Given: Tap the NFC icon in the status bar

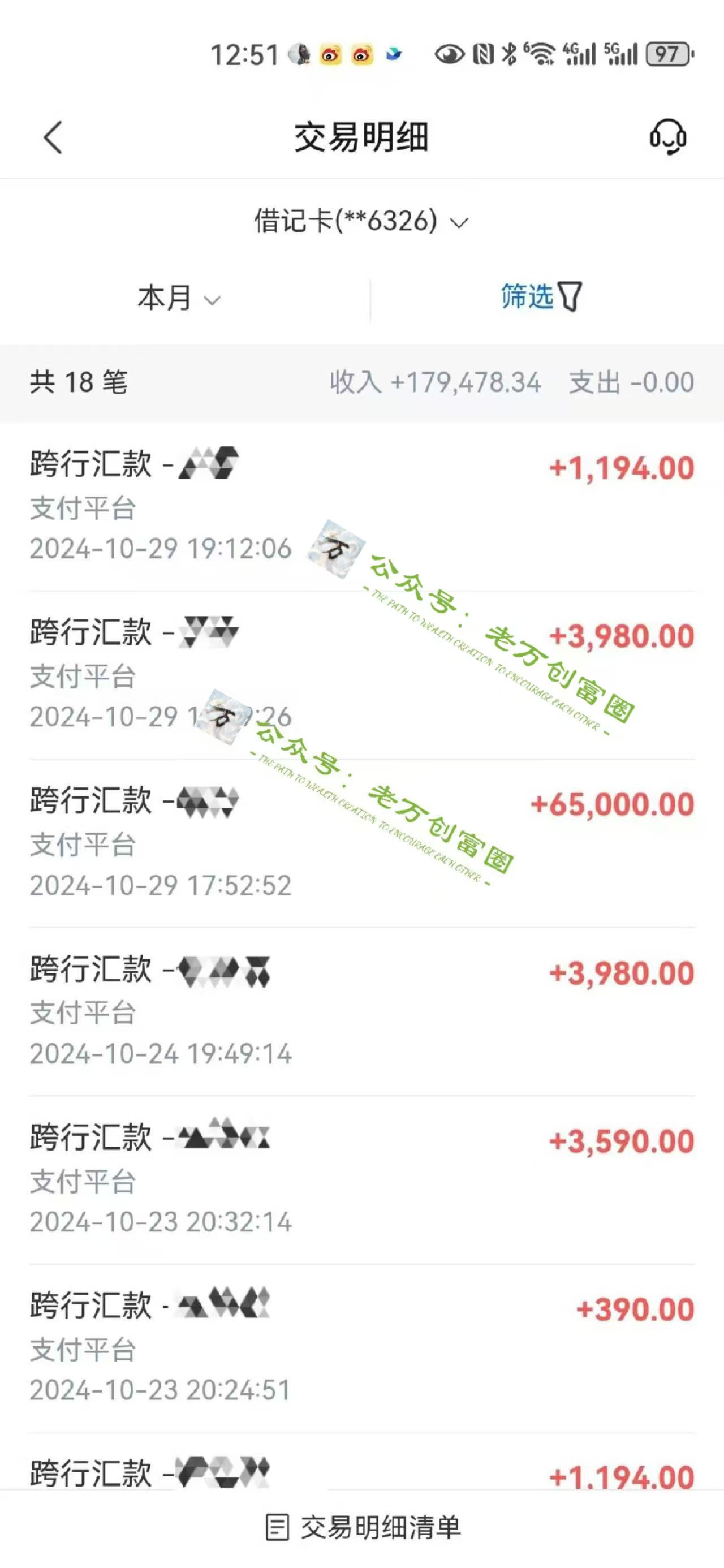Looking at the screenshot, I should (x=484, y=54).
